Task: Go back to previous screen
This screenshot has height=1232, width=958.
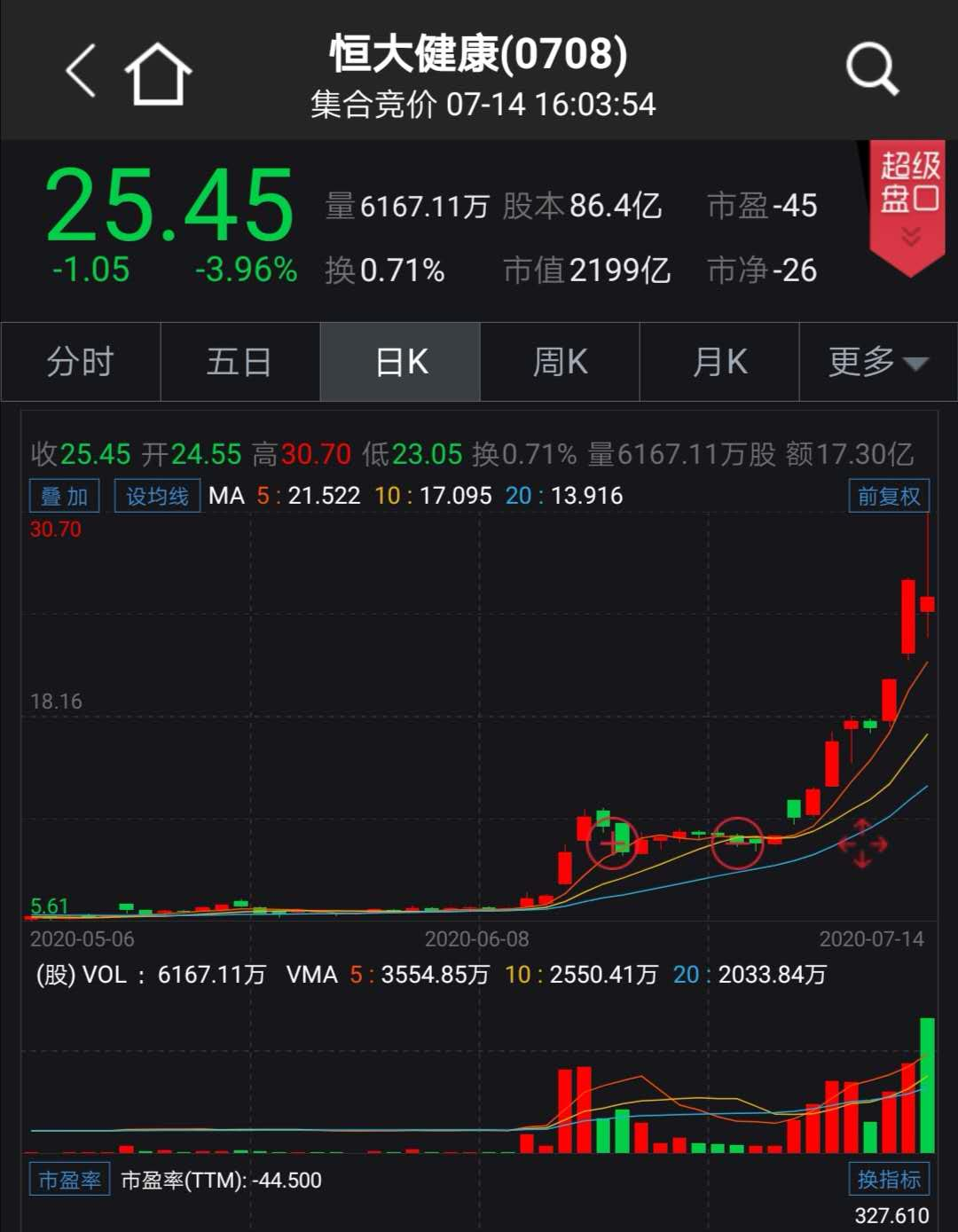Action: point(82,71)
